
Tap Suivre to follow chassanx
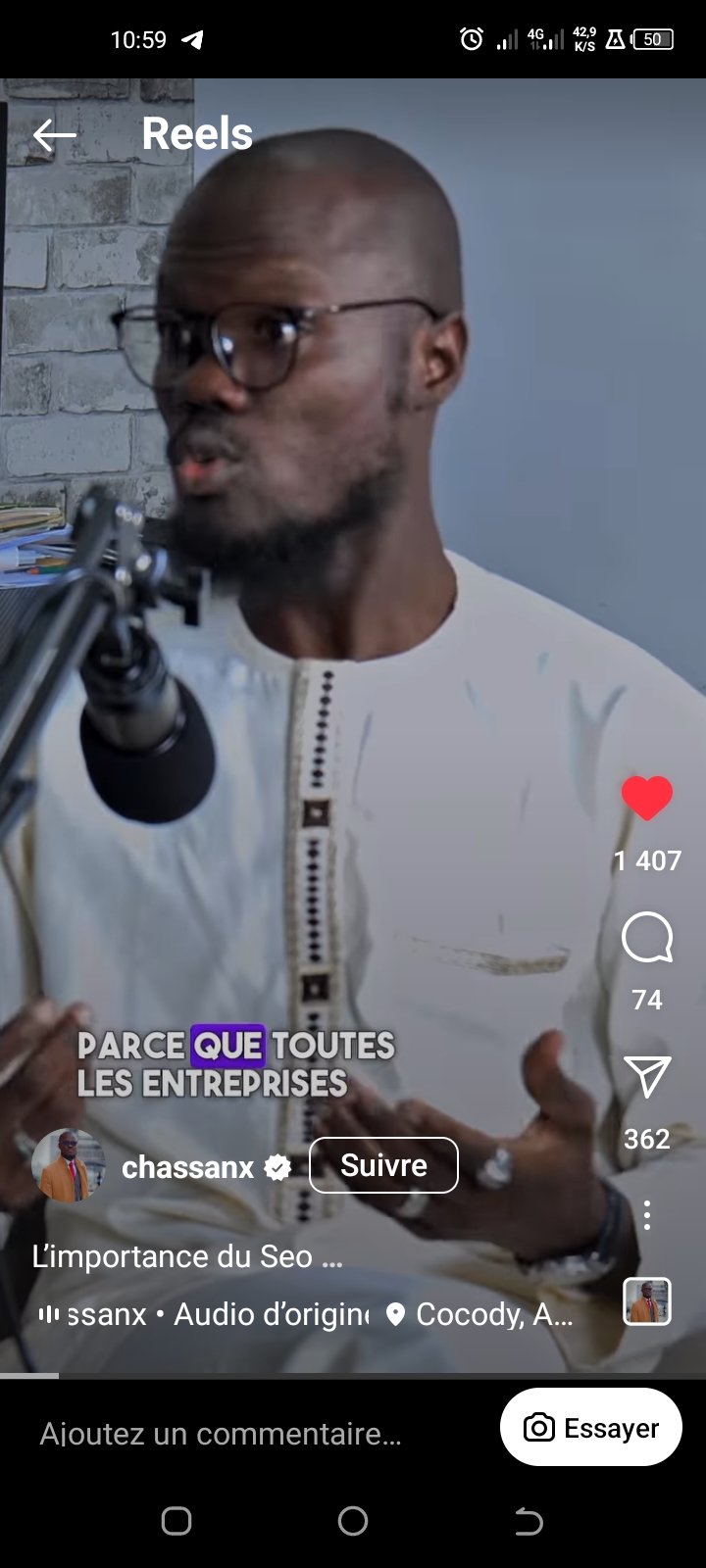[x=383, y=1165]
